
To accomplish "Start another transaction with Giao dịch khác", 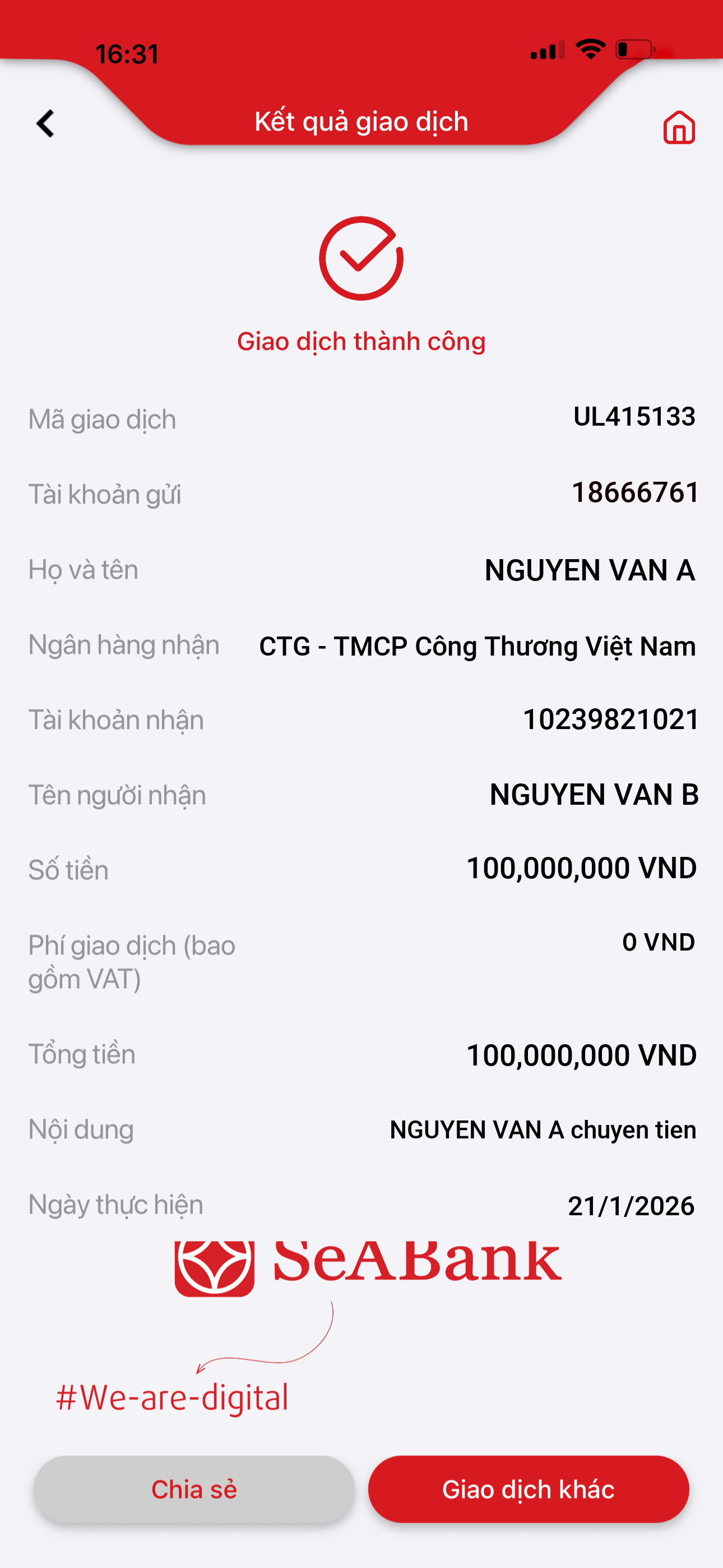I will click(x=529, y=1489).
